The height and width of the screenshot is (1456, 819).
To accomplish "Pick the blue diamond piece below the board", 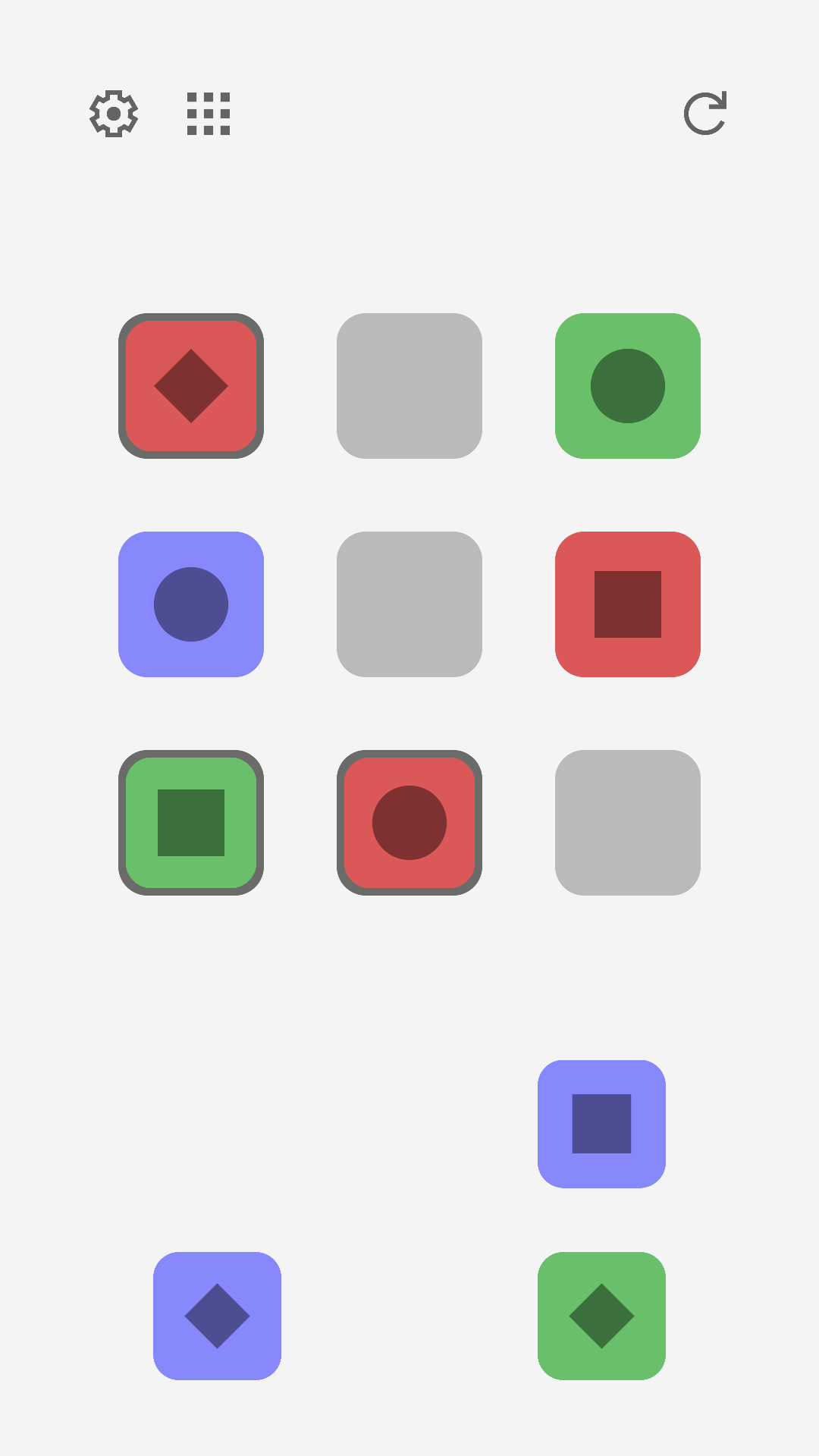I will click(217, 1316).
